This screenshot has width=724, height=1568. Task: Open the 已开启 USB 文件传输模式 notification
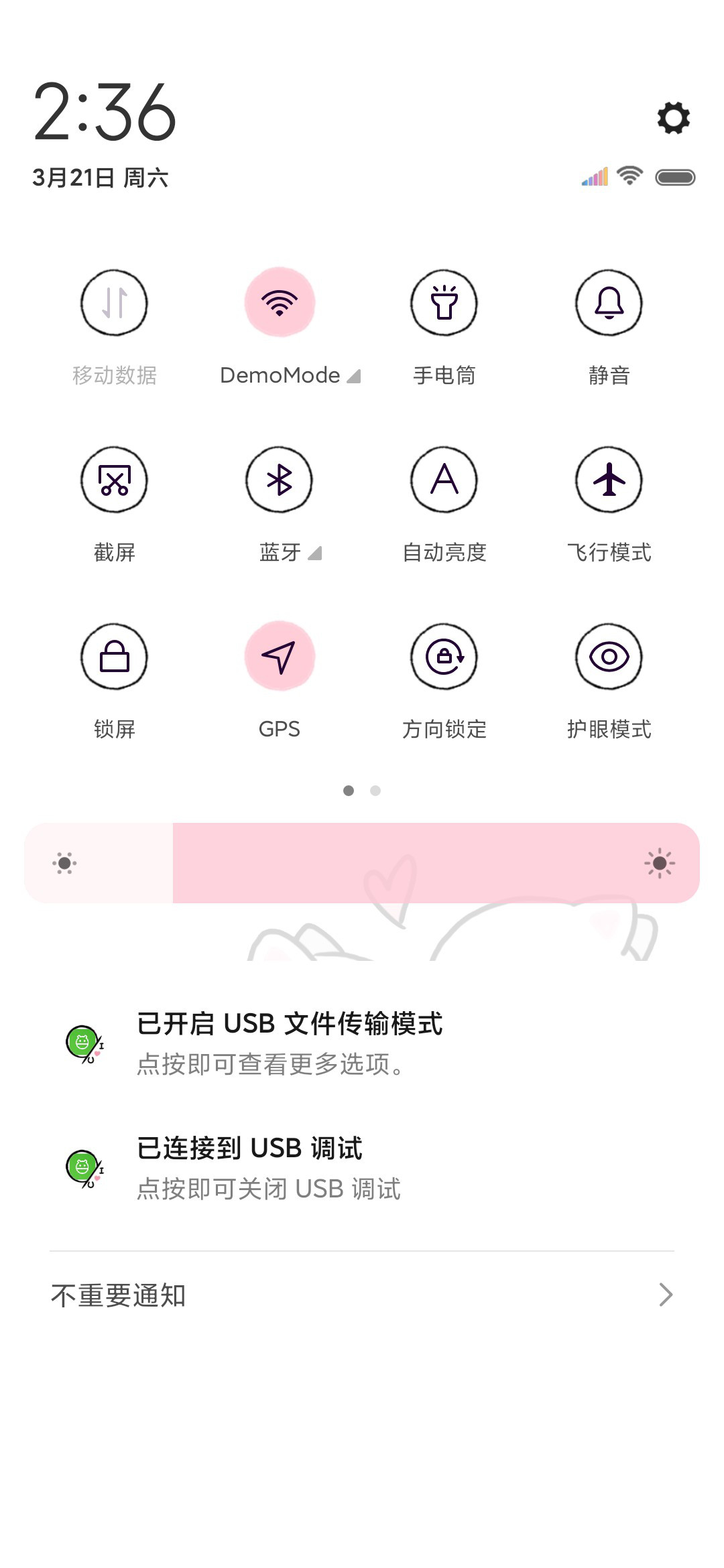click(362, 1043)
